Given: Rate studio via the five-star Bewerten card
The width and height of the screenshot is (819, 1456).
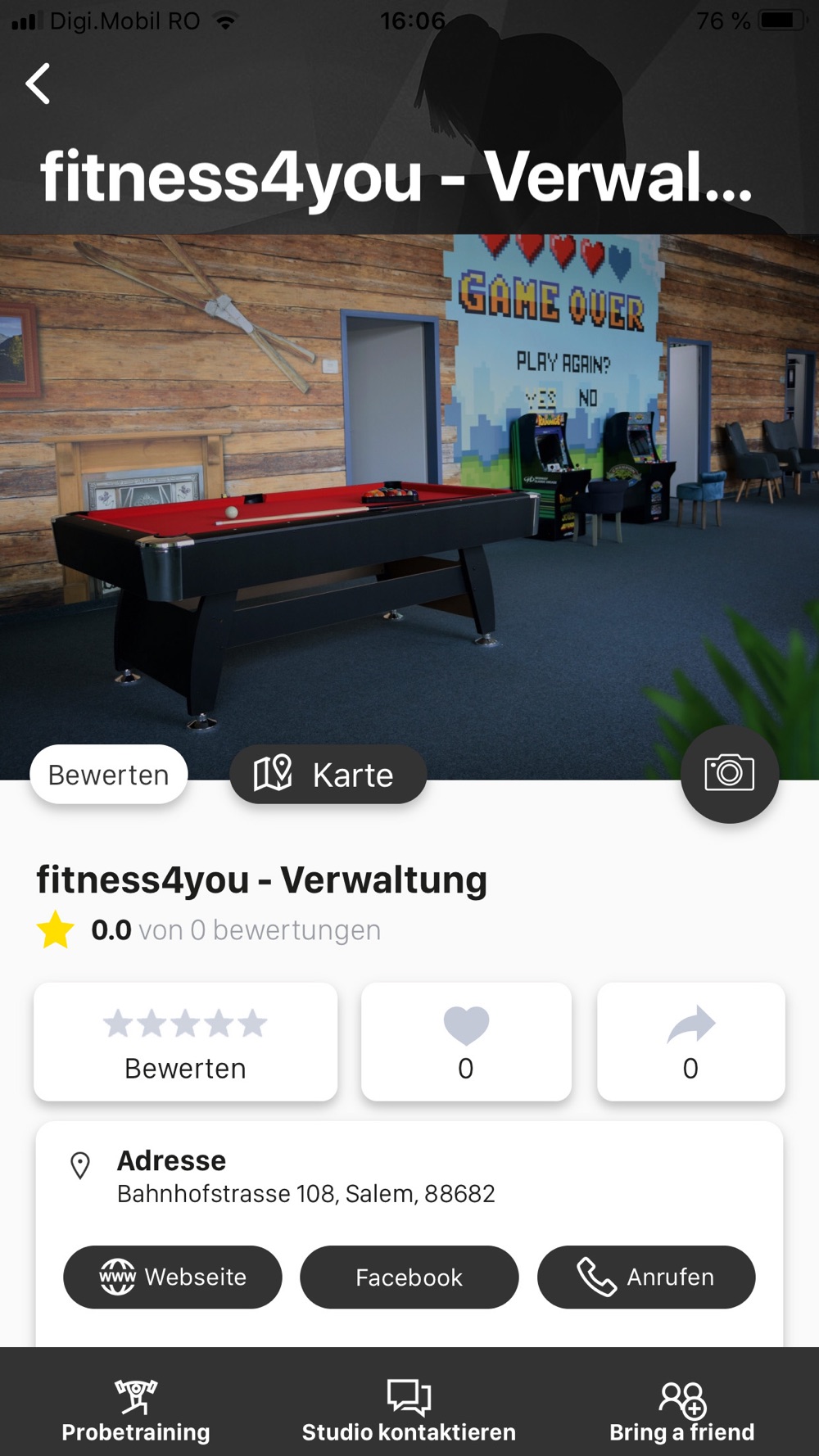Looking at the screenshot, I should click(x=185, y=1042).
